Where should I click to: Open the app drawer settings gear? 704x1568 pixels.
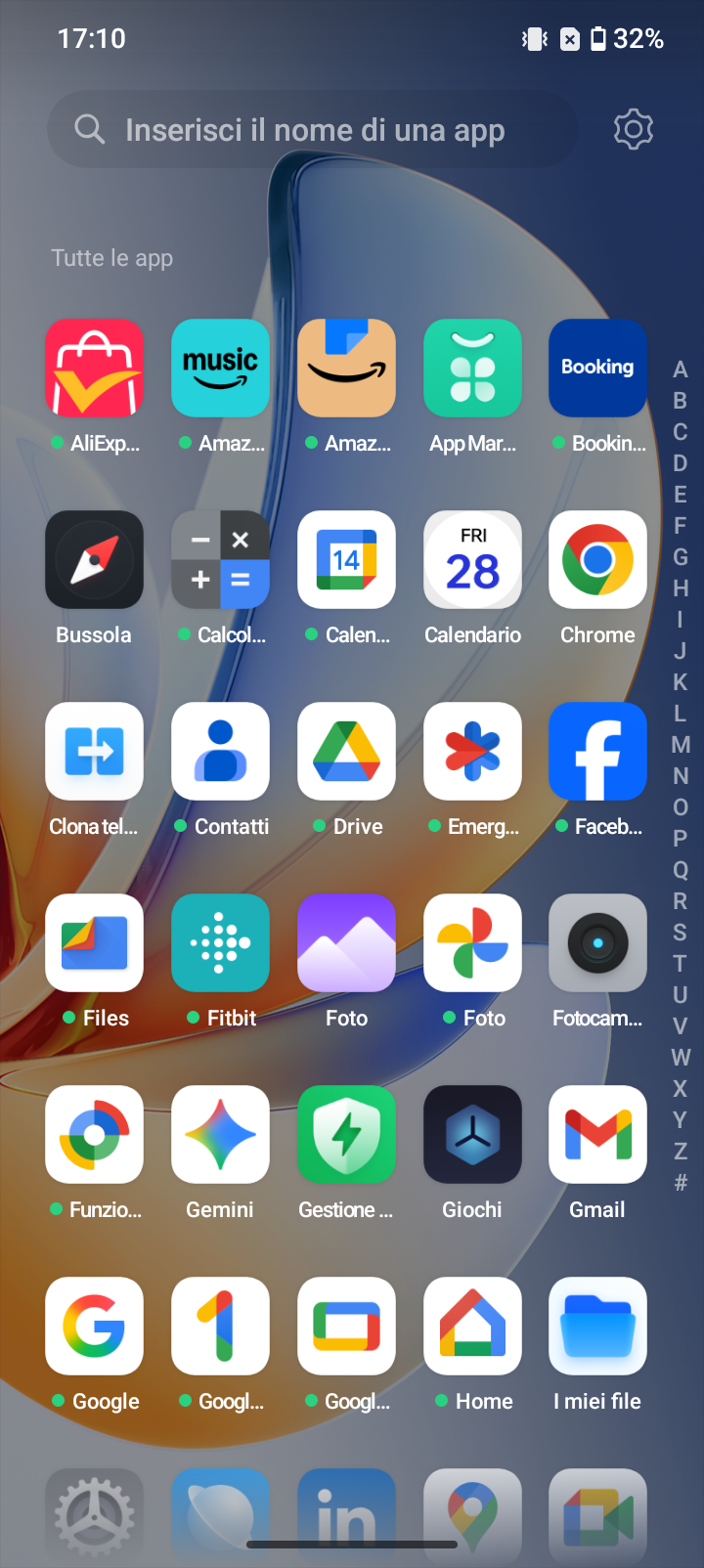pos(633,129)
